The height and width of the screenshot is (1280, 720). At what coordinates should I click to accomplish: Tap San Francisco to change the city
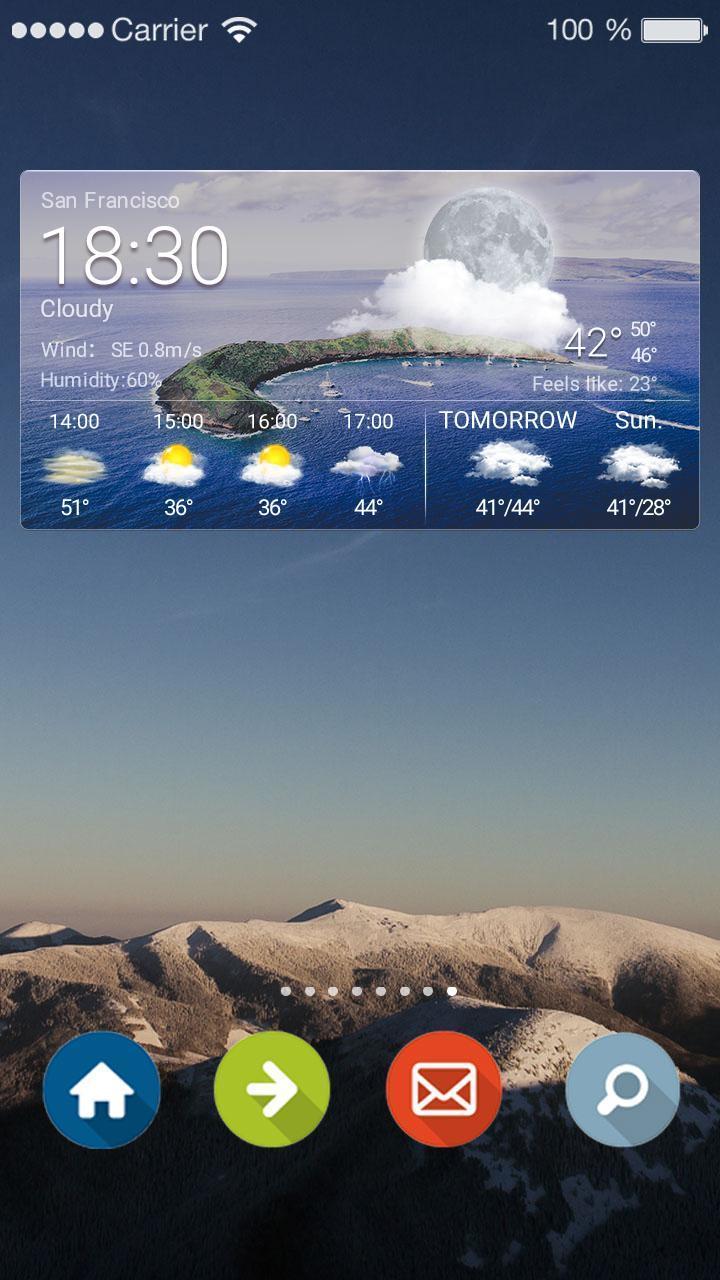coord(110,200)
